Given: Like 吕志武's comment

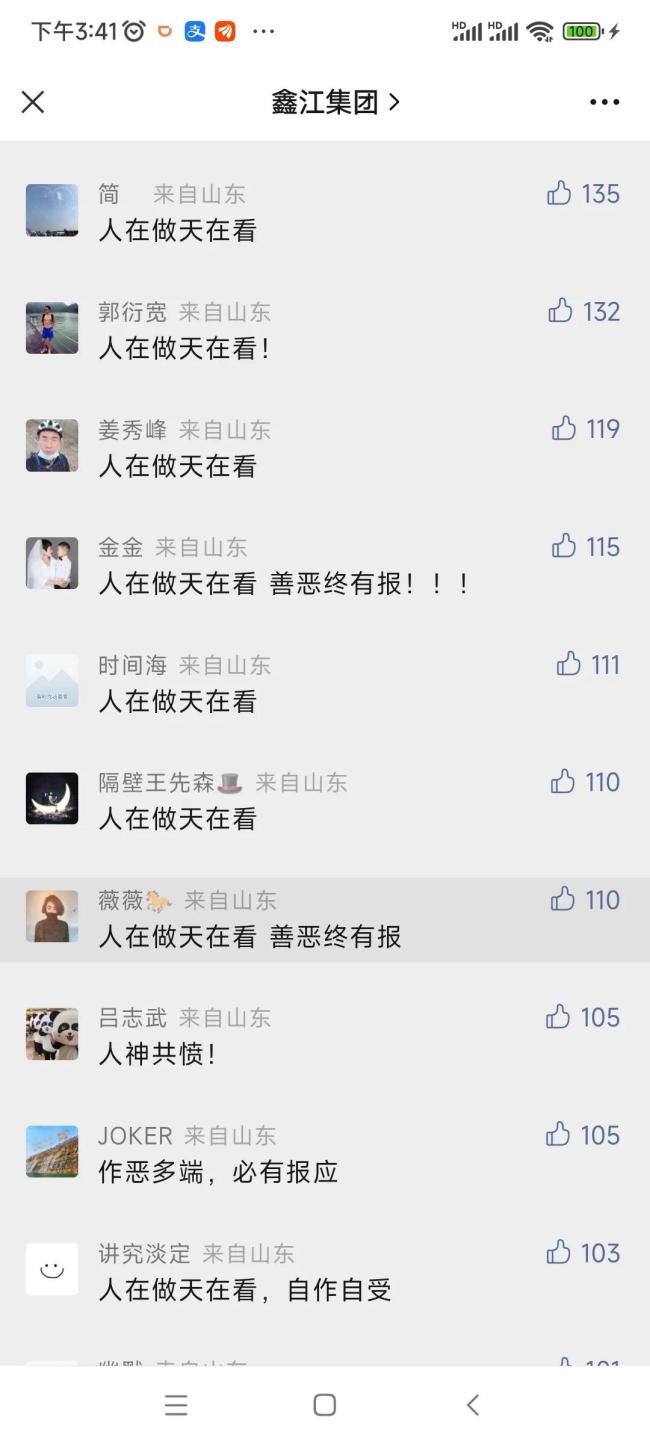Looking at the screenshot, I should coord(558,1017).
